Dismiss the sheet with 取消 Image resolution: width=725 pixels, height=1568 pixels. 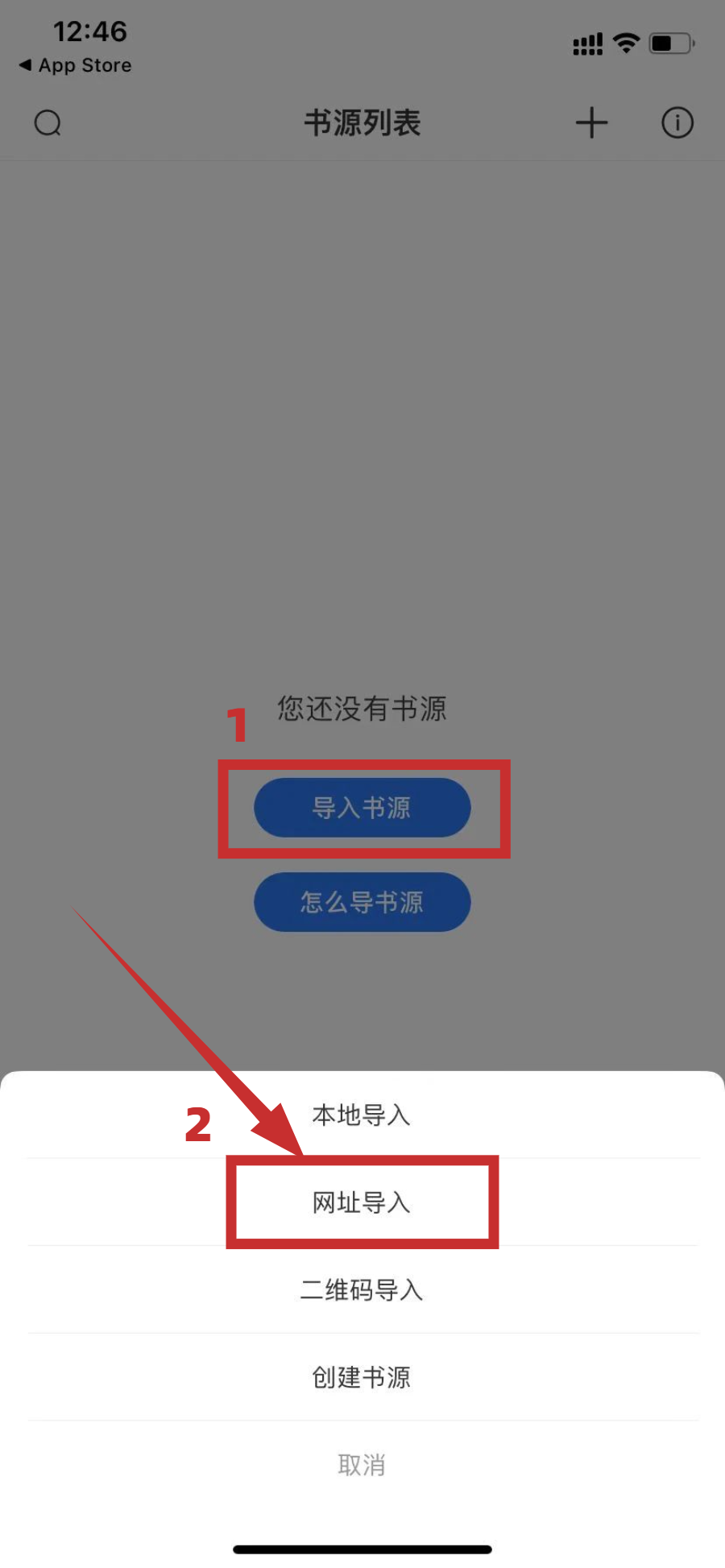(362, 1465)
